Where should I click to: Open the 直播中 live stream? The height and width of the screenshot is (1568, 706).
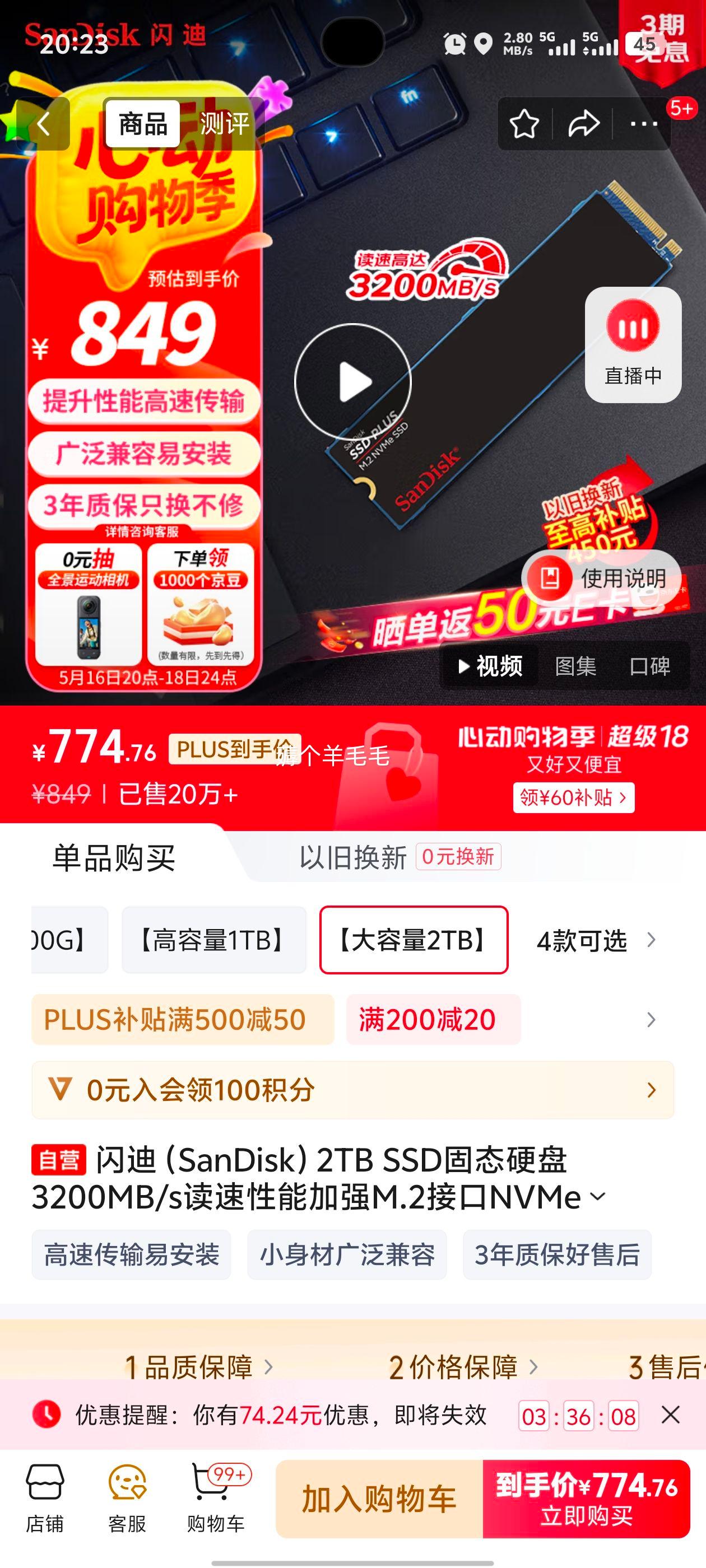click(x=633, y=344)
